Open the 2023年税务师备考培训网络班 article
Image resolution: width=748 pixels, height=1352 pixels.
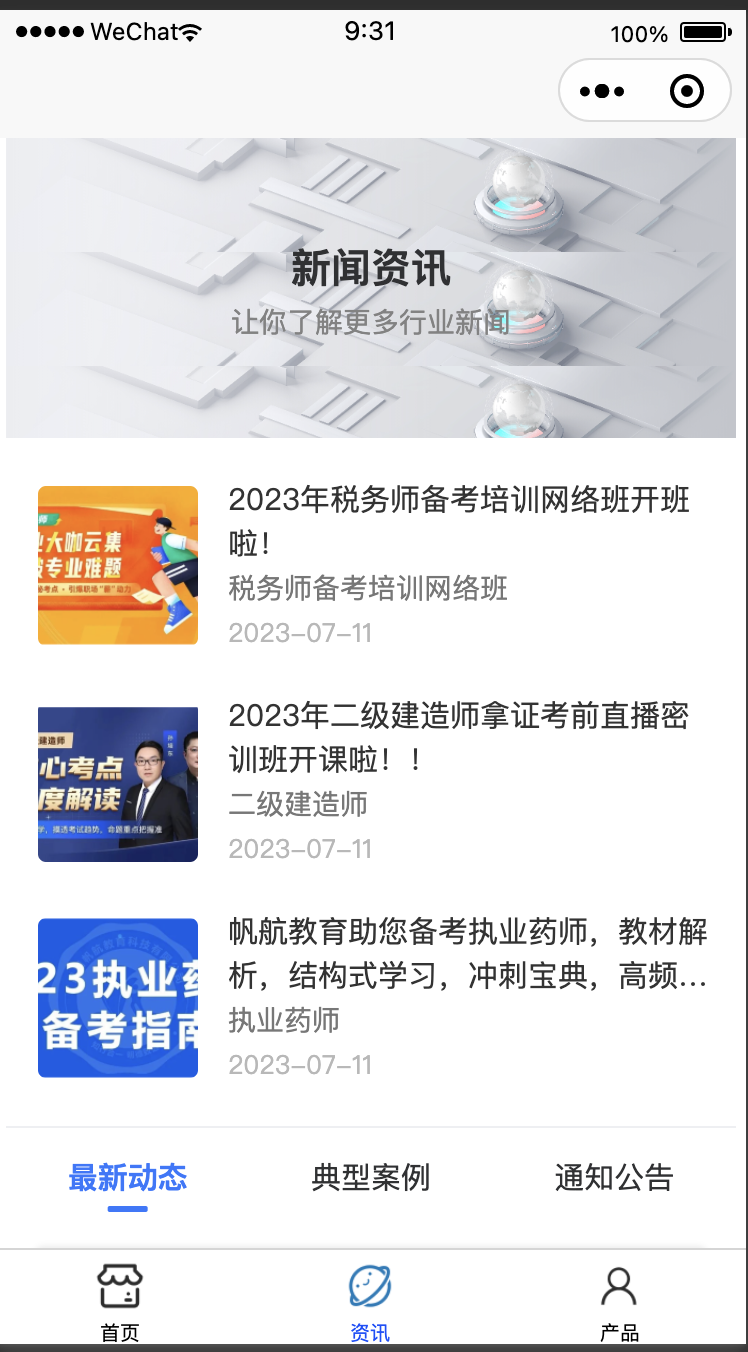459,521
